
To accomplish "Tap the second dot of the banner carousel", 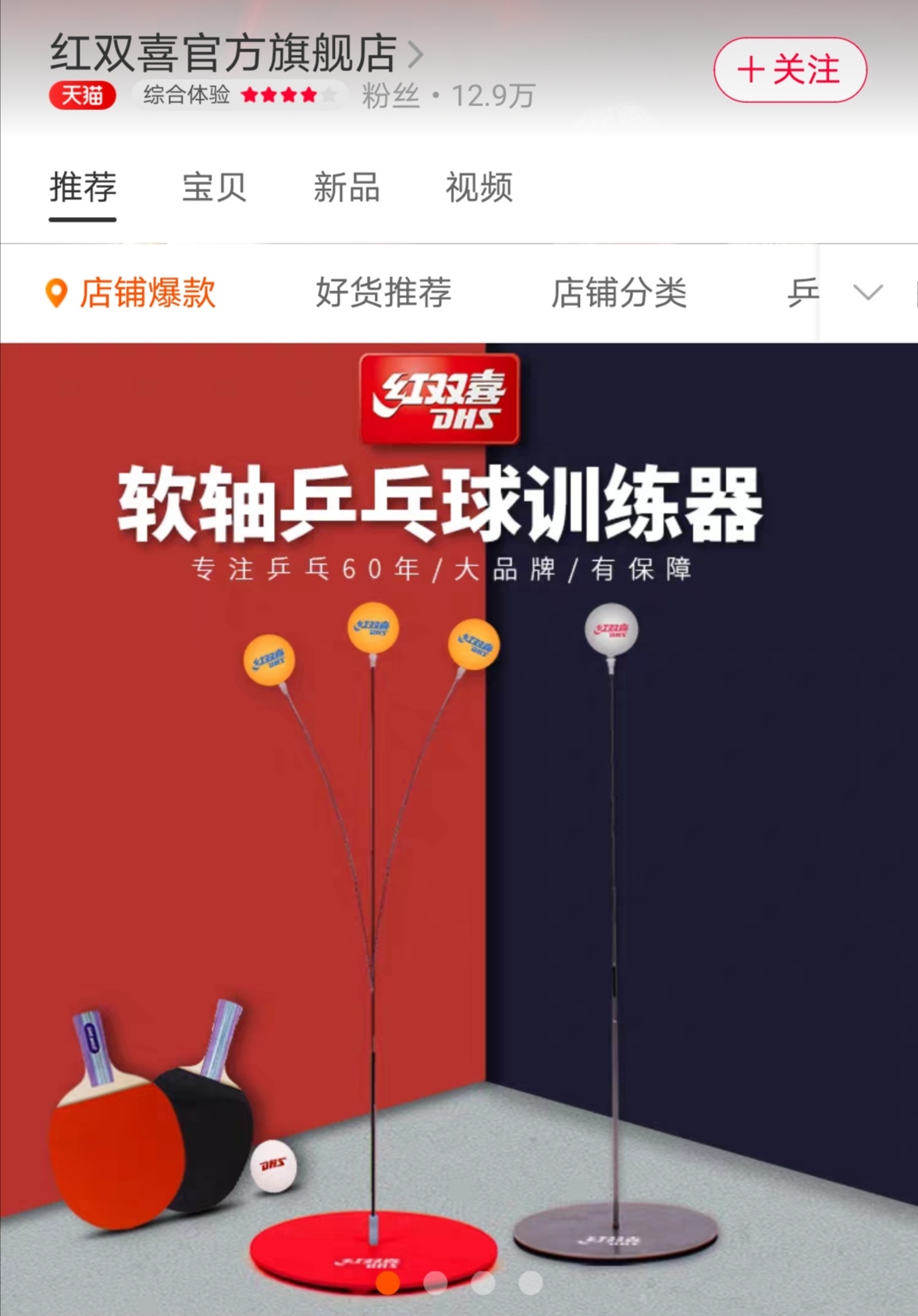I will click(x=435, y=1282).
